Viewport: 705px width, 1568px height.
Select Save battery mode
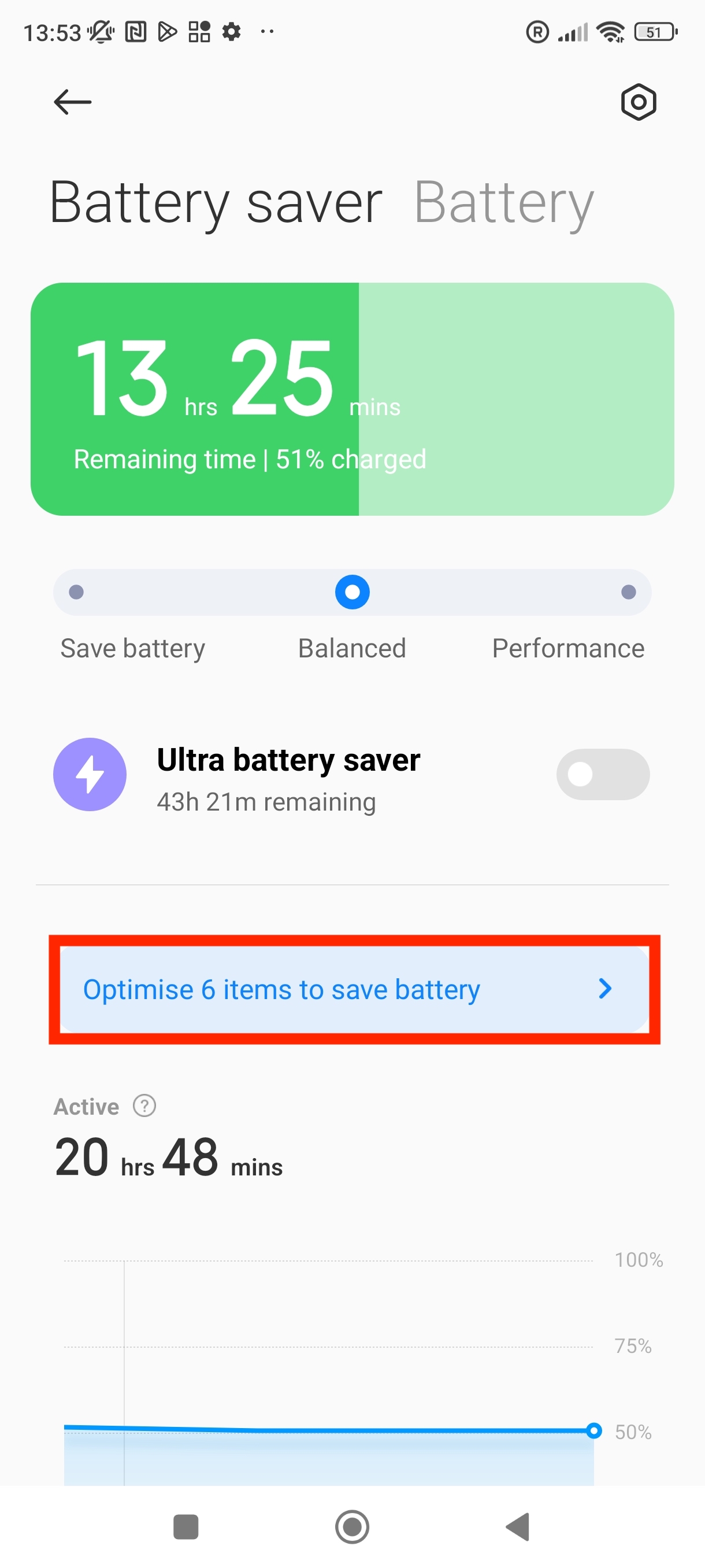click(x=76, y=592)
